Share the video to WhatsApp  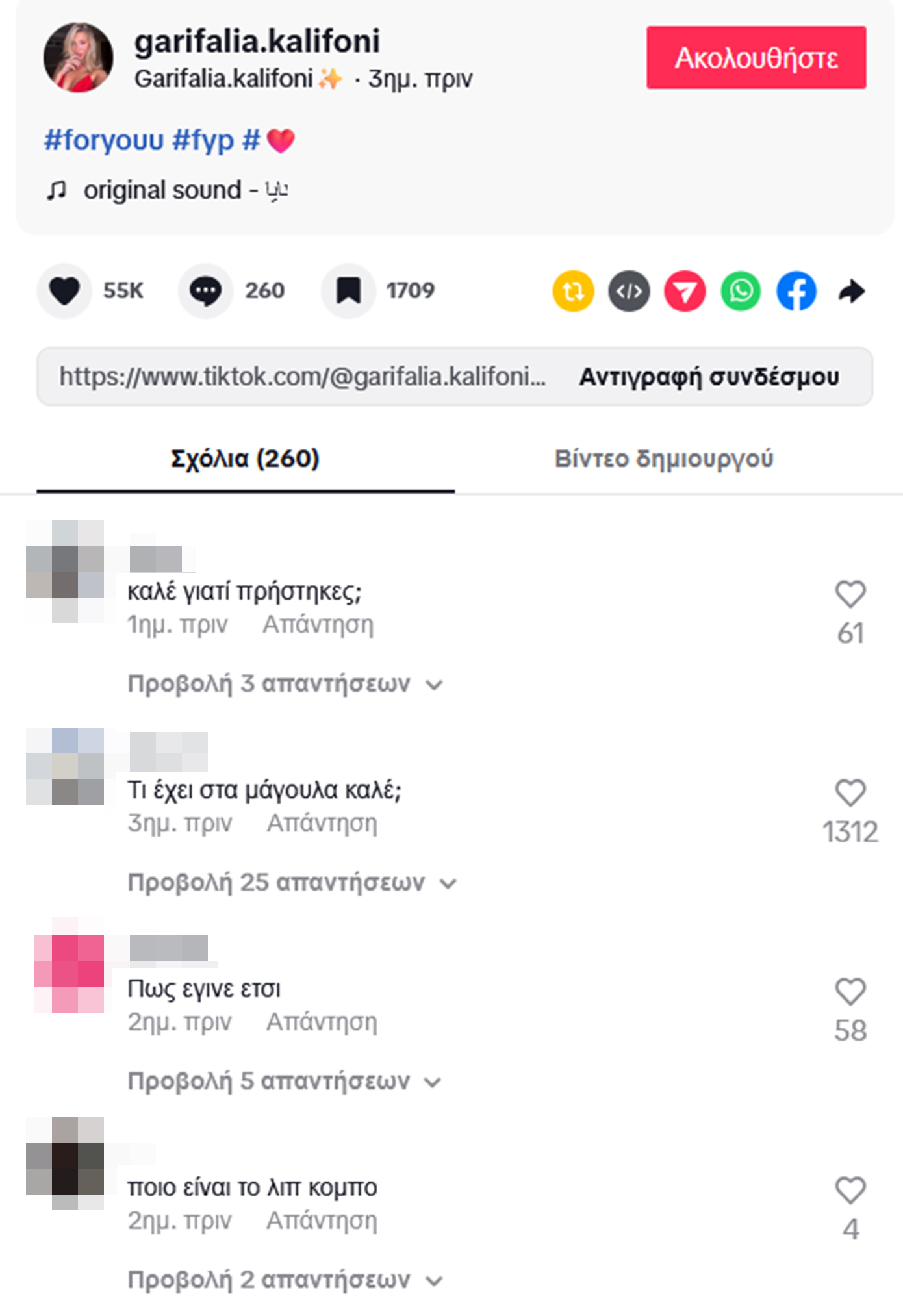coord(741,291)
